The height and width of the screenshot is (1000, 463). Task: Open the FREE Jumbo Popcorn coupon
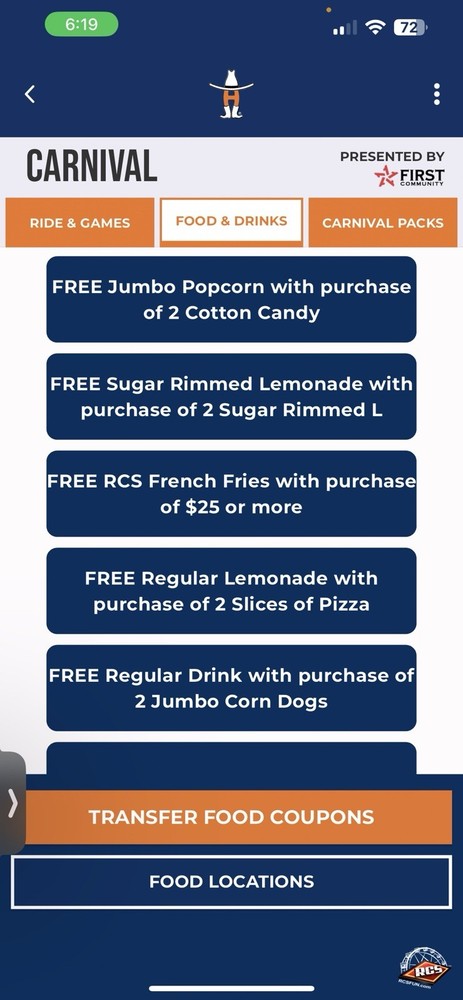click(x=232, y=300)
